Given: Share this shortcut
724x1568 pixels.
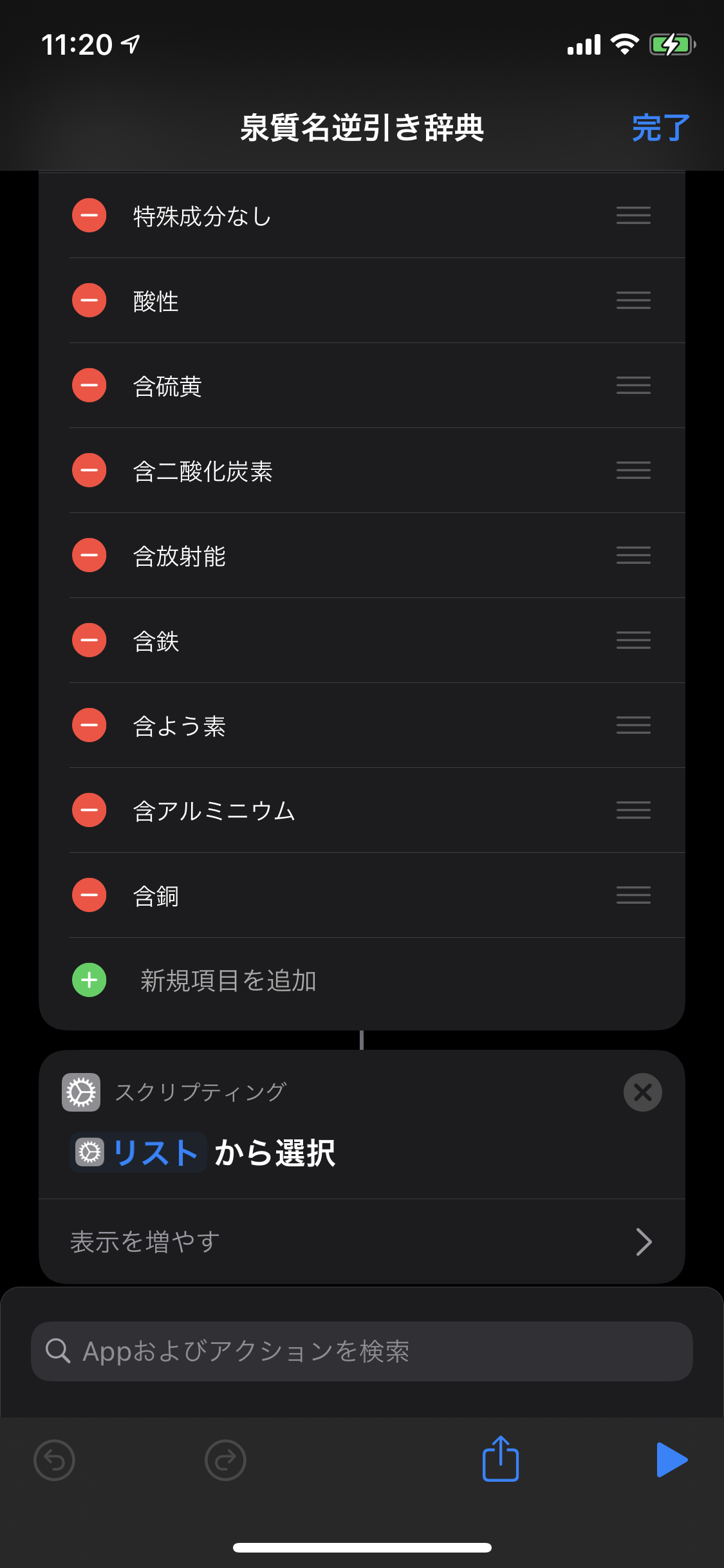Looking at the screenshot, I should point(501,1459).
